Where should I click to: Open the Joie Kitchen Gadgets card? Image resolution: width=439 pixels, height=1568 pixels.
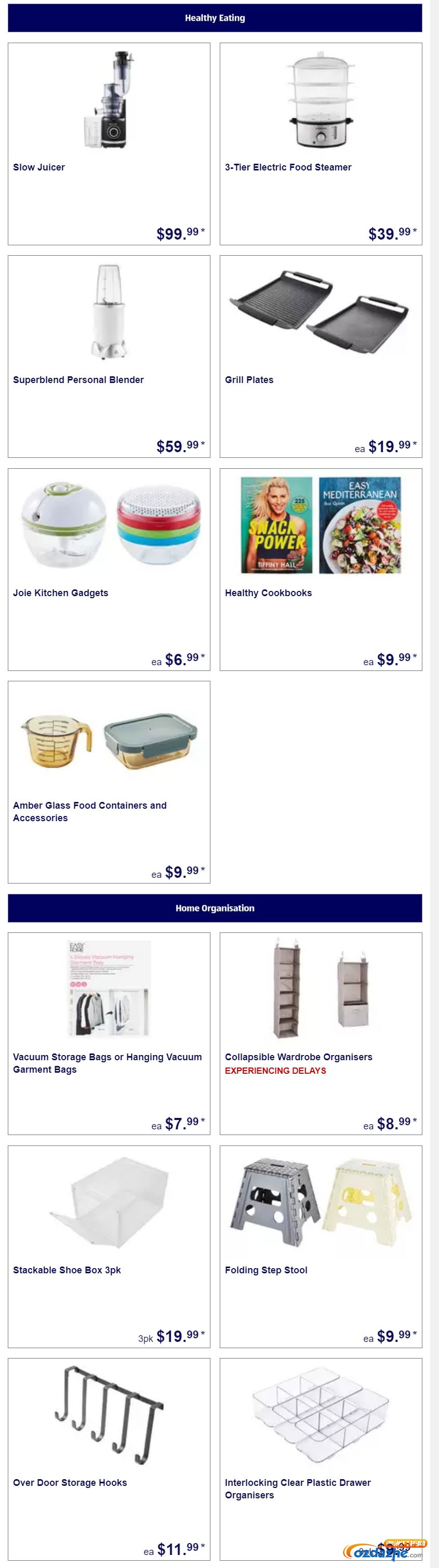coord(109,569)
